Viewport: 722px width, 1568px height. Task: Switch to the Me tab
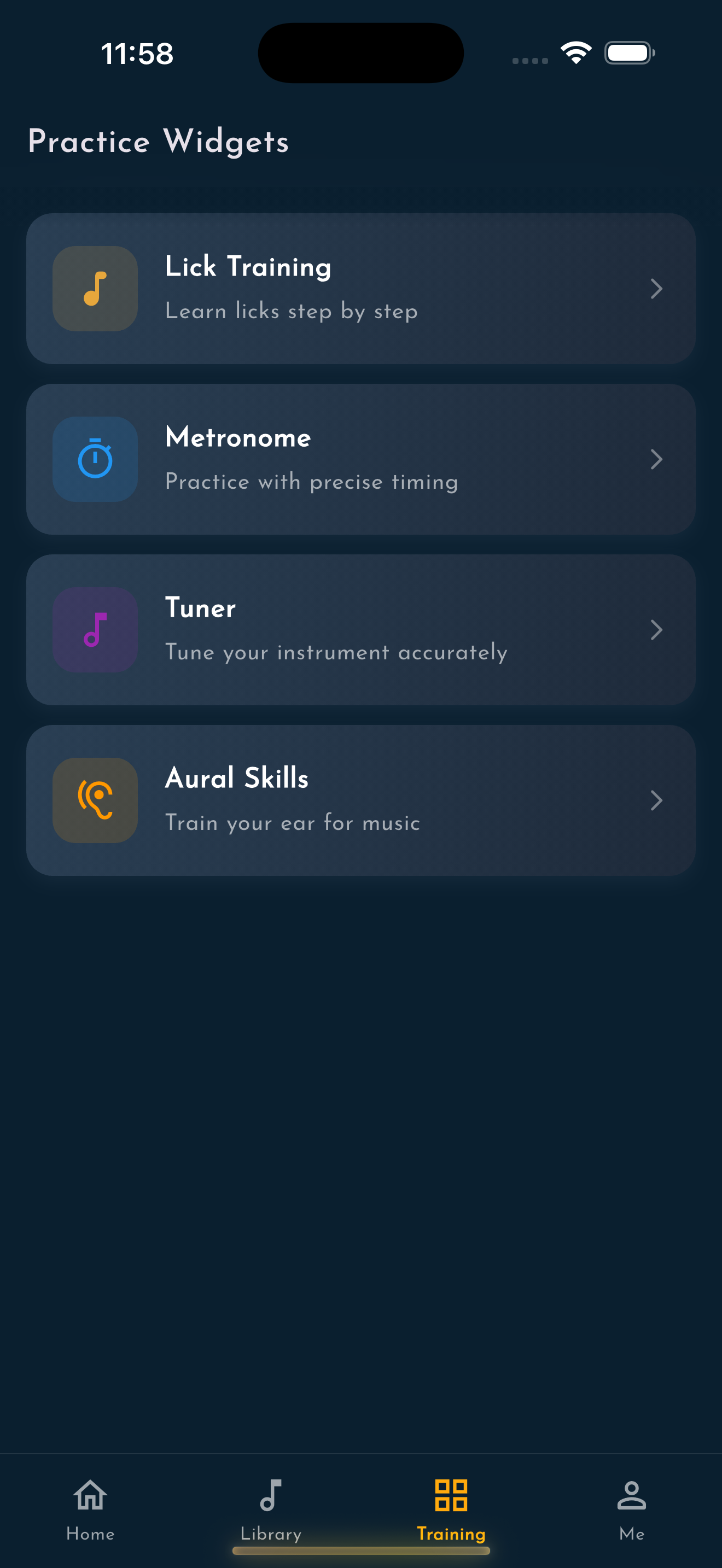(631, 1510)
